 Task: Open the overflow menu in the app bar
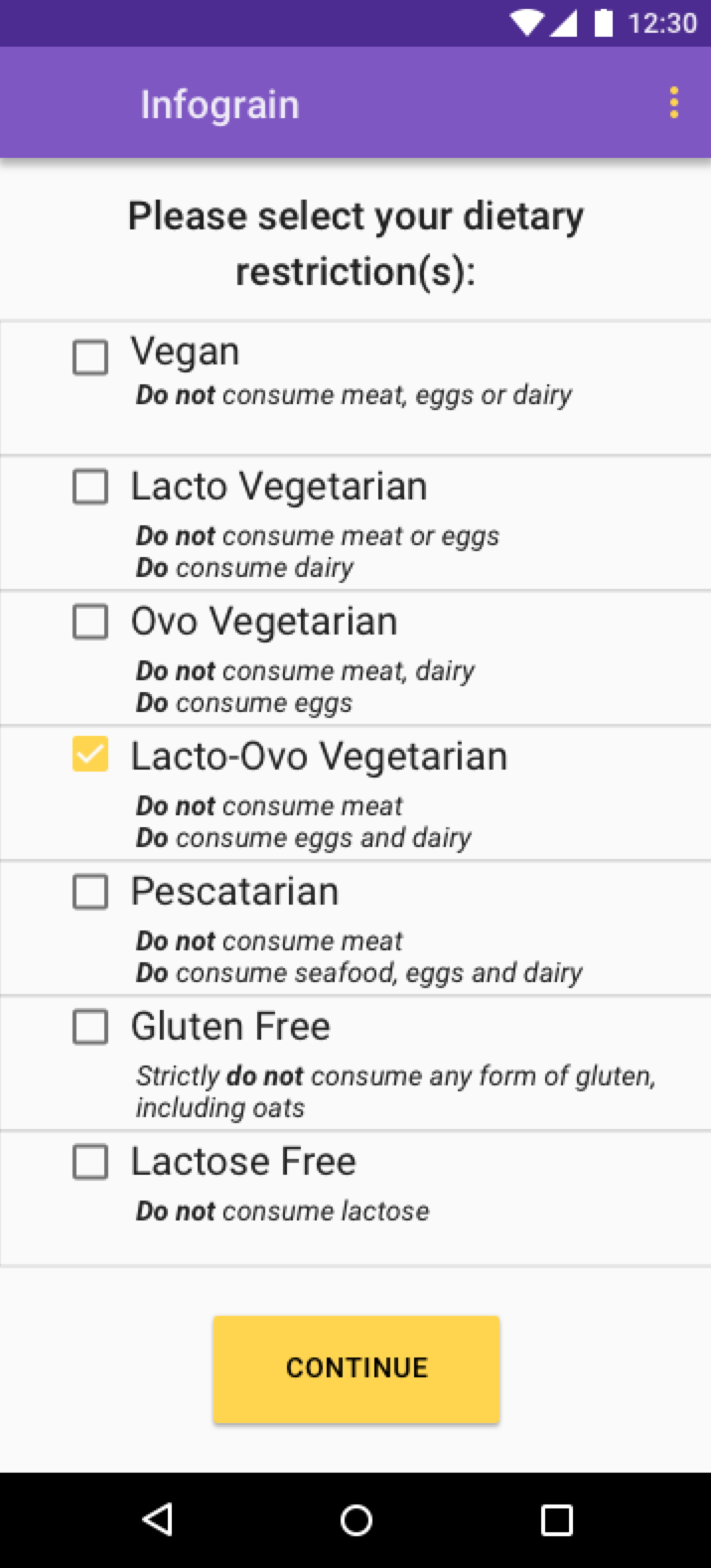coord(674,103)
